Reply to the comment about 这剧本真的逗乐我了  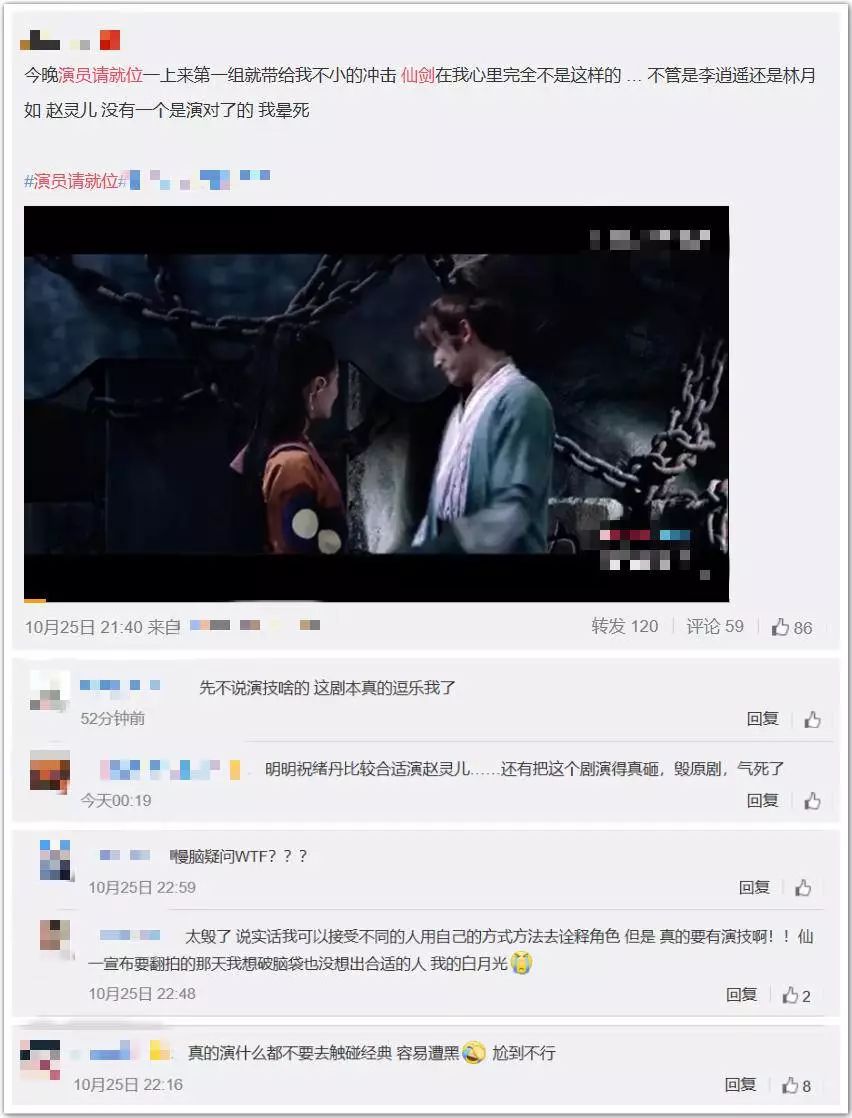click(762, 719)
